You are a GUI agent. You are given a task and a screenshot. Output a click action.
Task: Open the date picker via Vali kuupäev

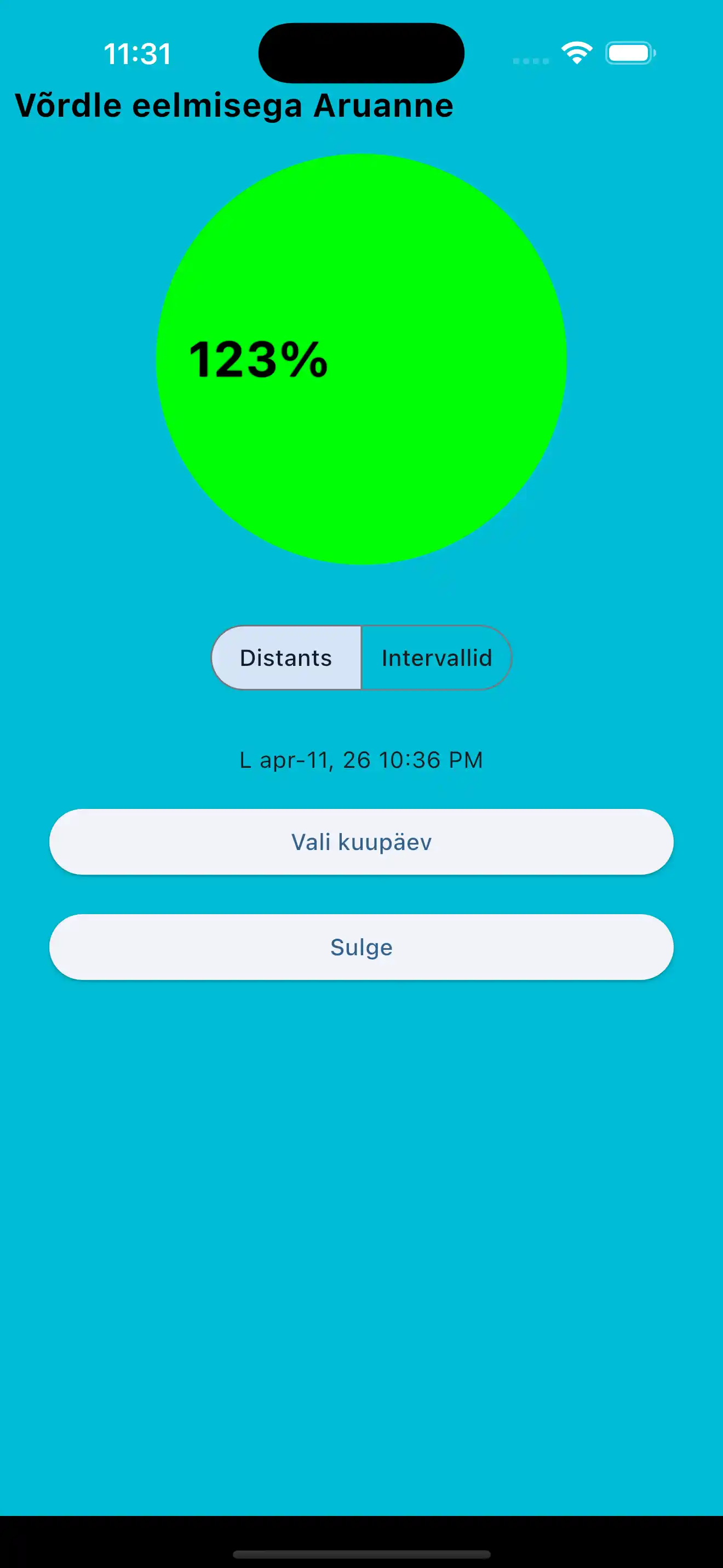click(x=361, y=842)
